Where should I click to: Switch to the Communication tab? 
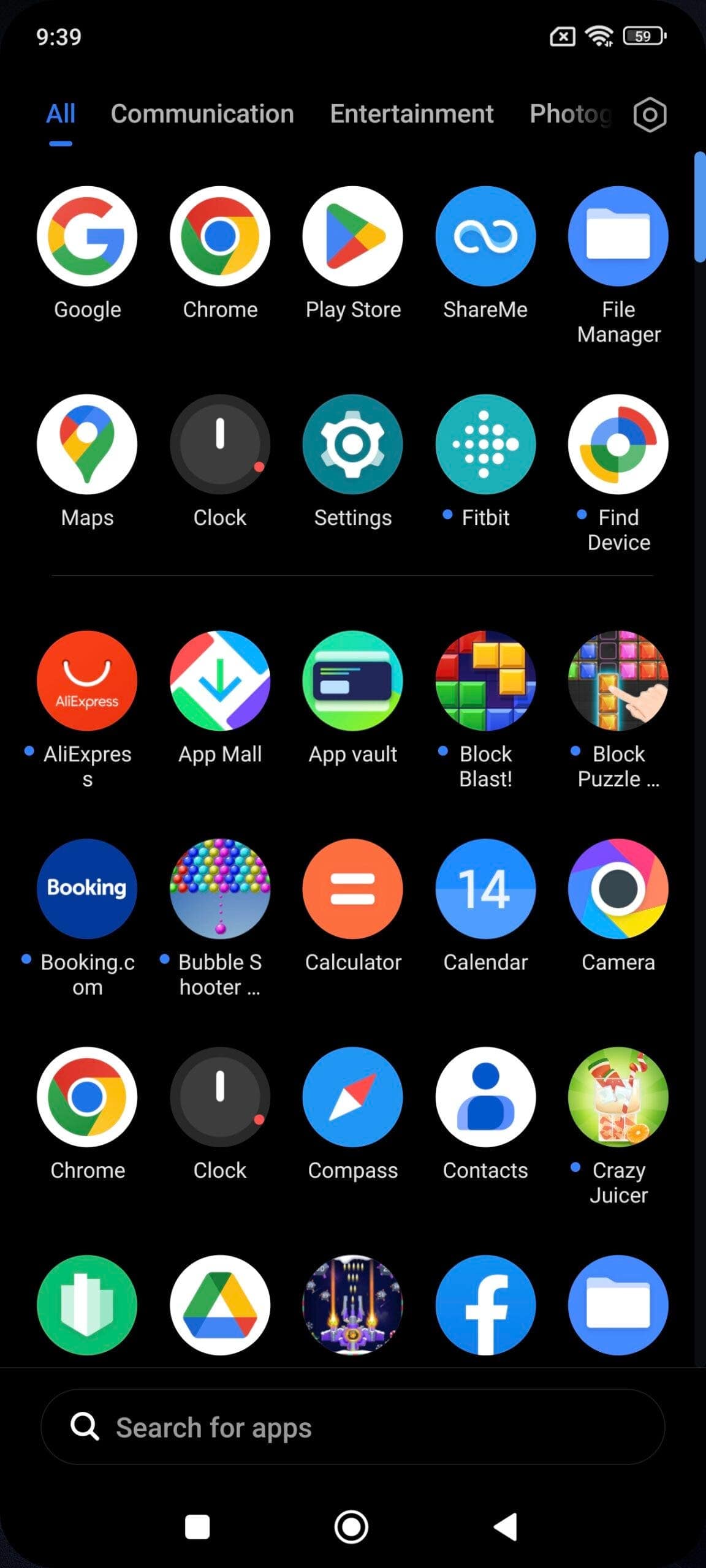point(202,114)
